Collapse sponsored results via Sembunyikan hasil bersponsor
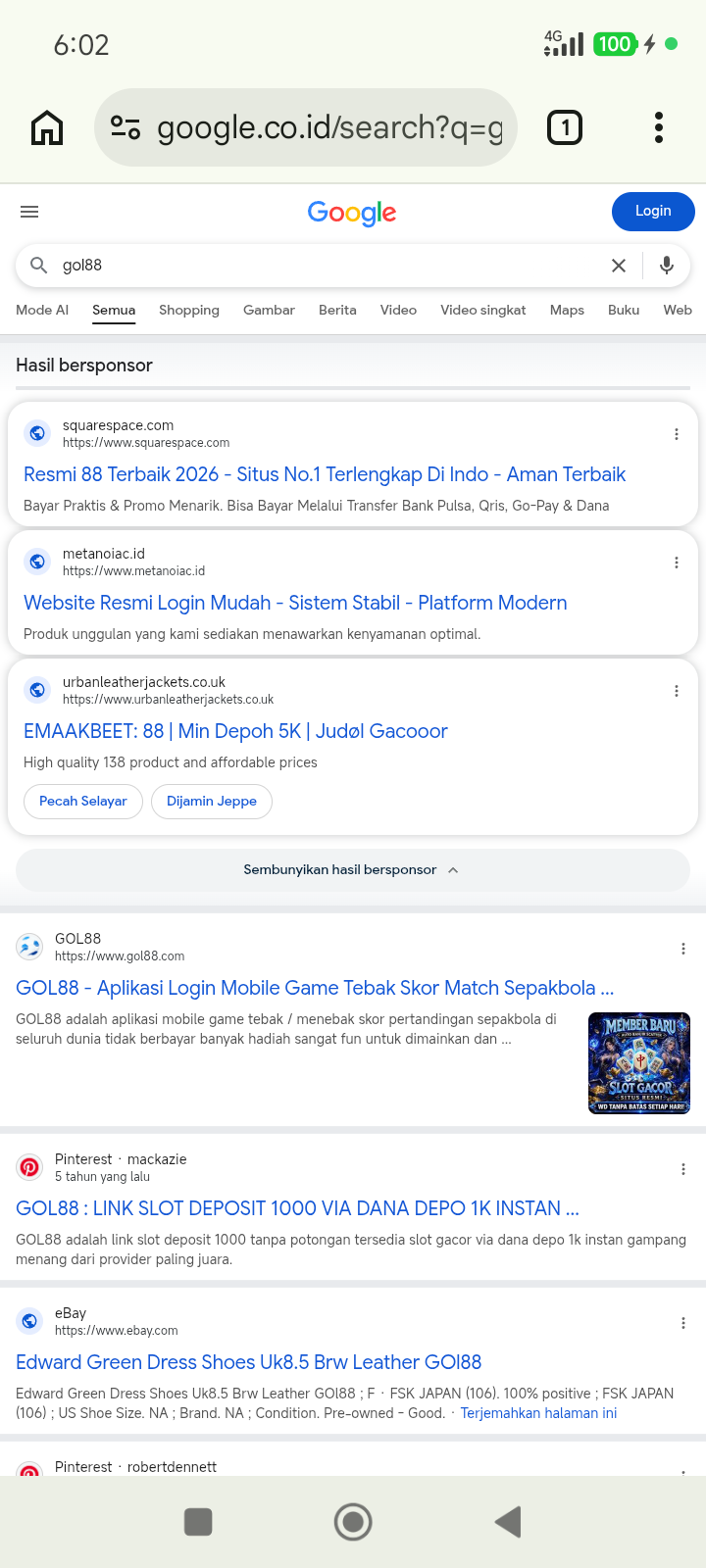Image resolution: width=706 pixels, height=1568 pixels. (x=353, y=870)
